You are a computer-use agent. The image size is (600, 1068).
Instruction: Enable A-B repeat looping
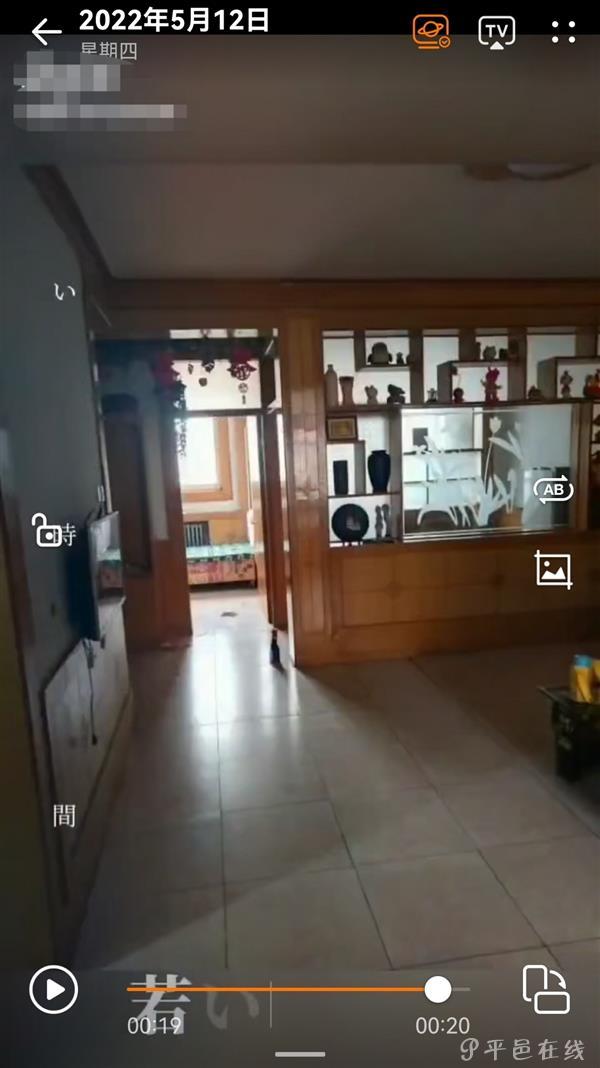click(553, 490)
